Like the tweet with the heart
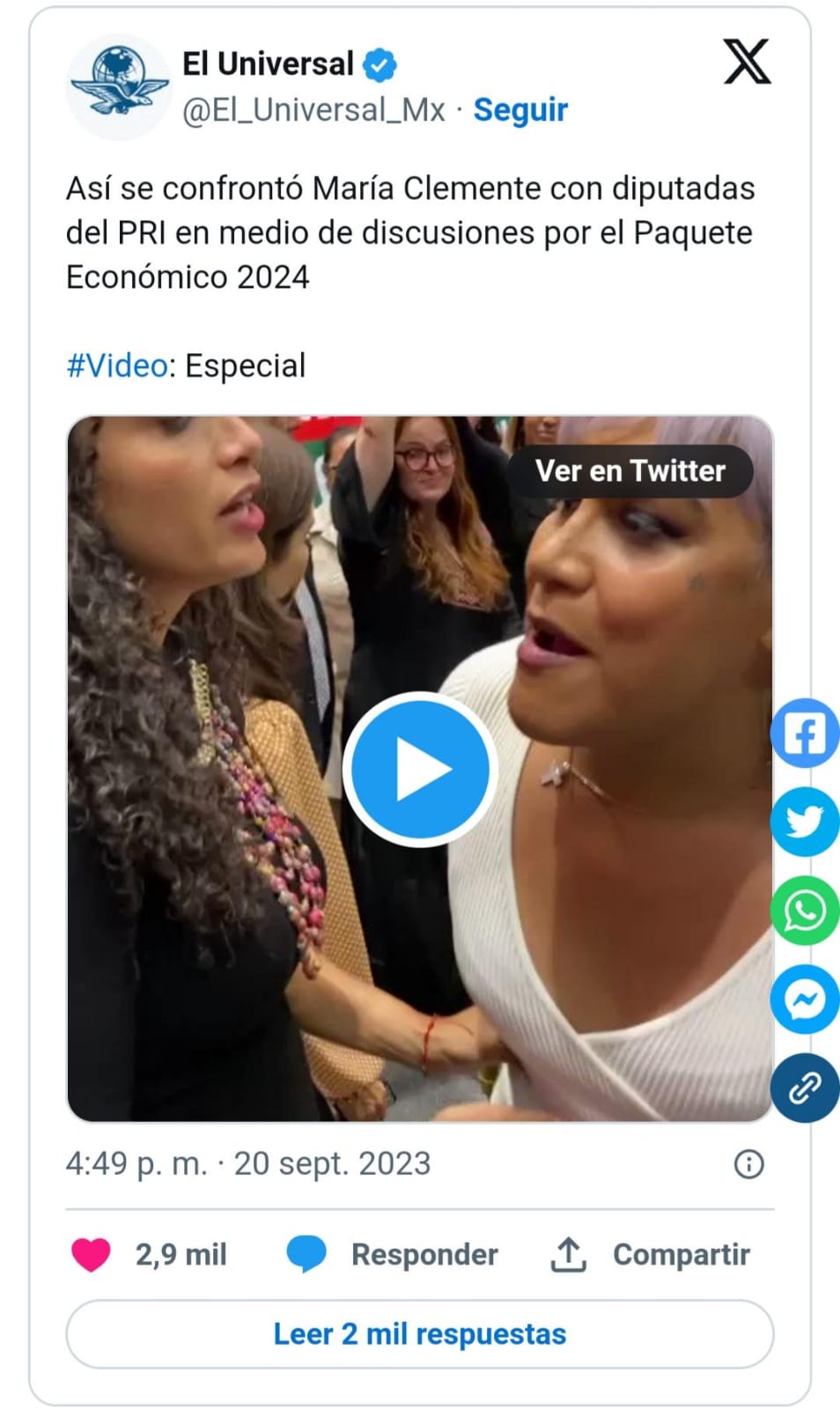Screen dimensions: 840x1409 pyautogui.click(x=91, y=1254)
